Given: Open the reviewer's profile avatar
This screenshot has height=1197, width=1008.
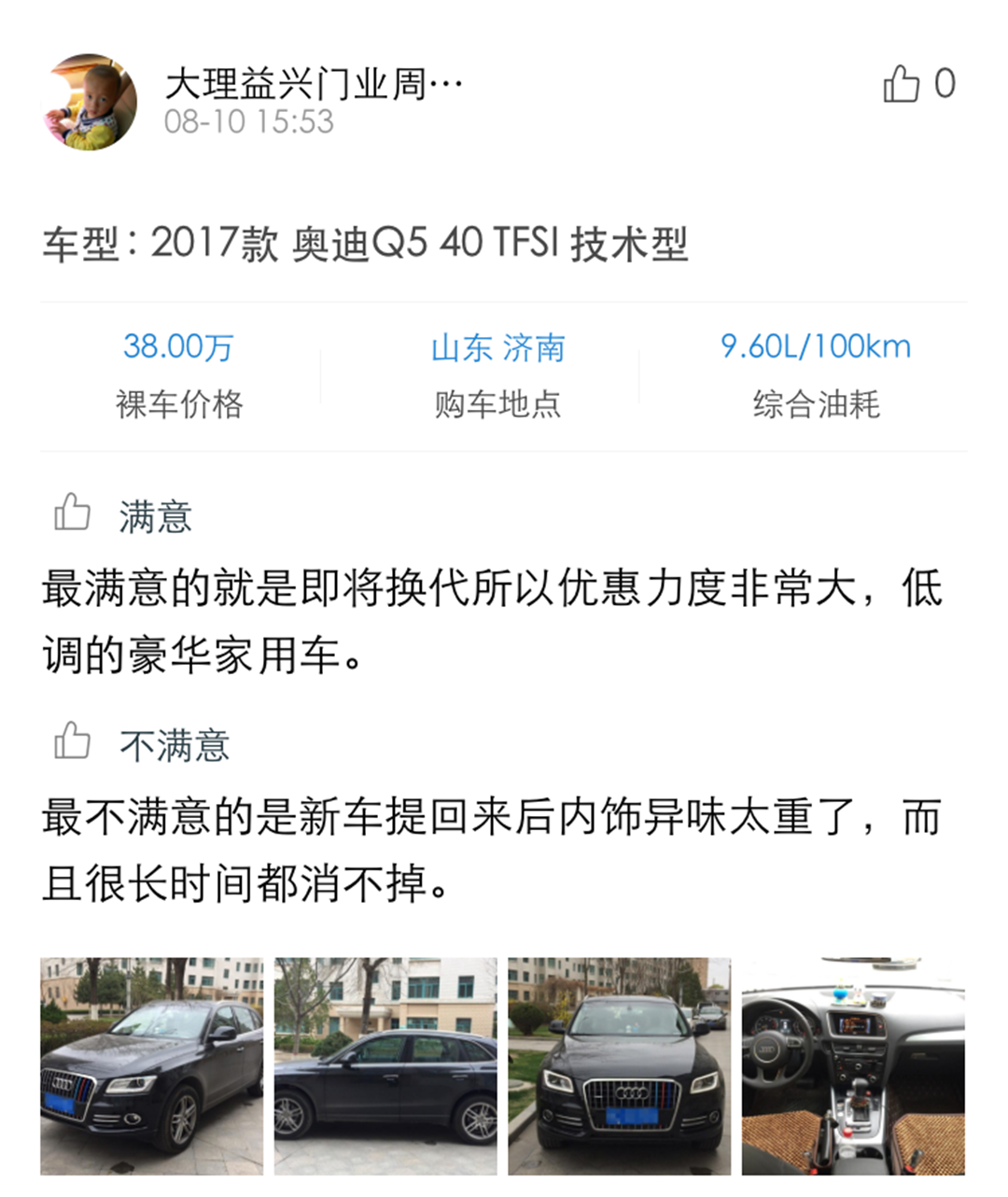Looking at the screenshot, I should pyautogui.click(x=91, y=102).
